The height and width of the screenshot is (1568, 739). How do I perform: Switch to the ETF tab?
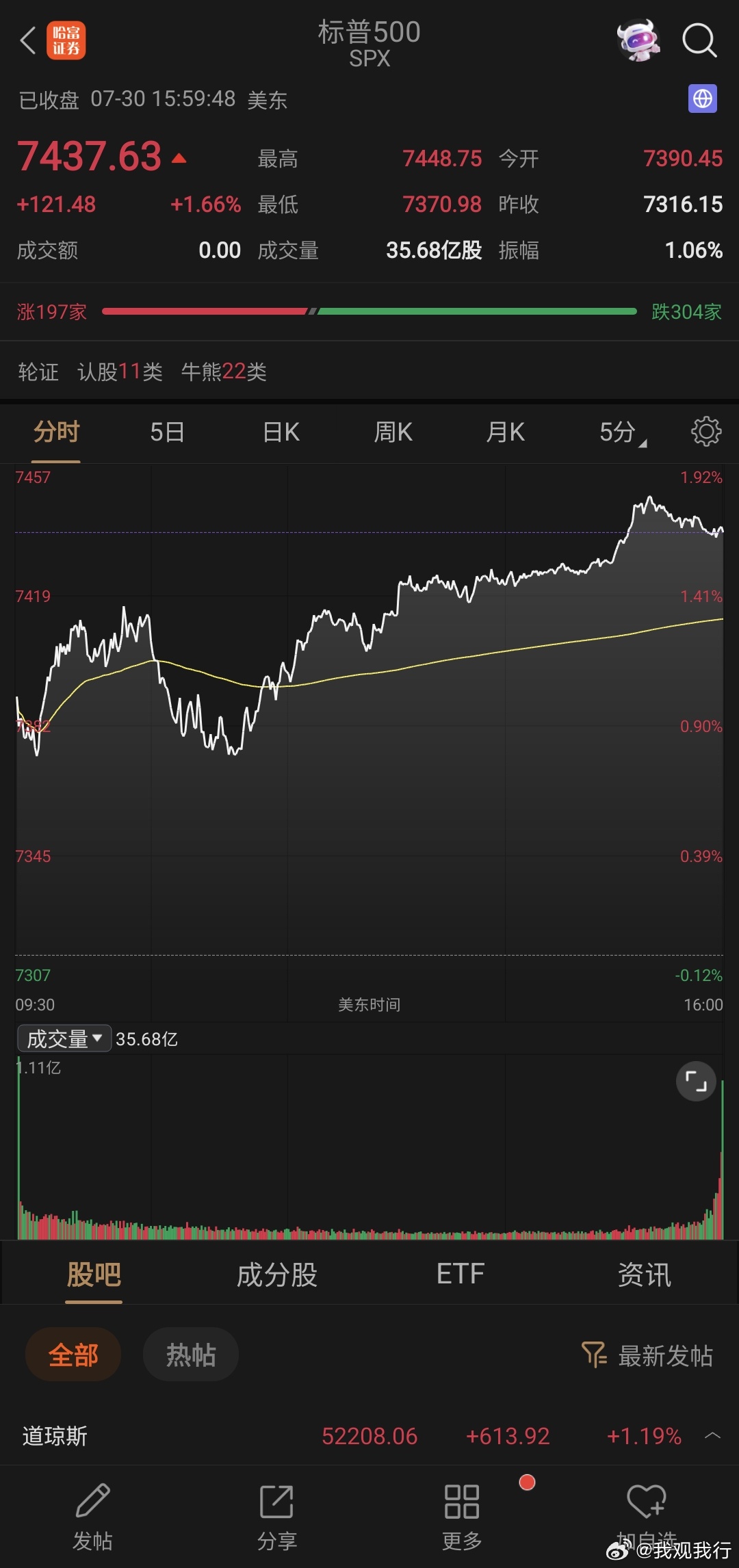(x=461, y=1274)
